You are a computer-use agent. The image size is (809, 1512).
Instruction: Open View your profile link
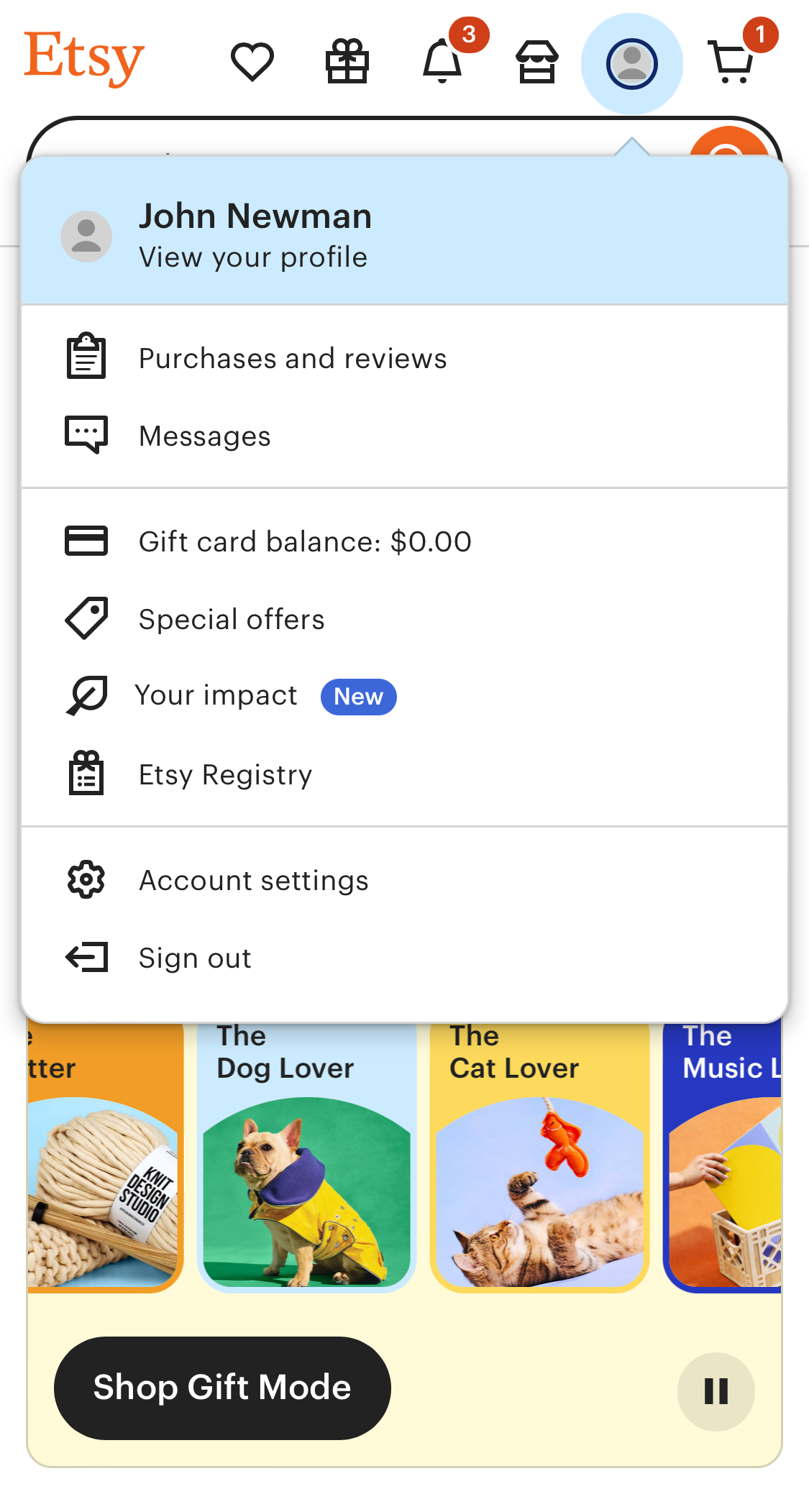click(x=253, y=257)
